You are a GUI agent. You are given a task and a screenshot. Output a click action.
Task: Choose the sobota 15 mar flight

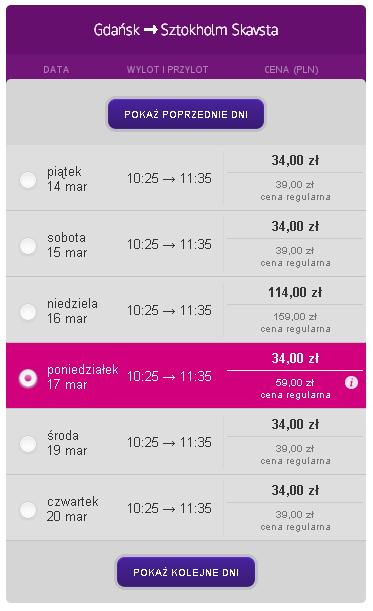[28, 246]
